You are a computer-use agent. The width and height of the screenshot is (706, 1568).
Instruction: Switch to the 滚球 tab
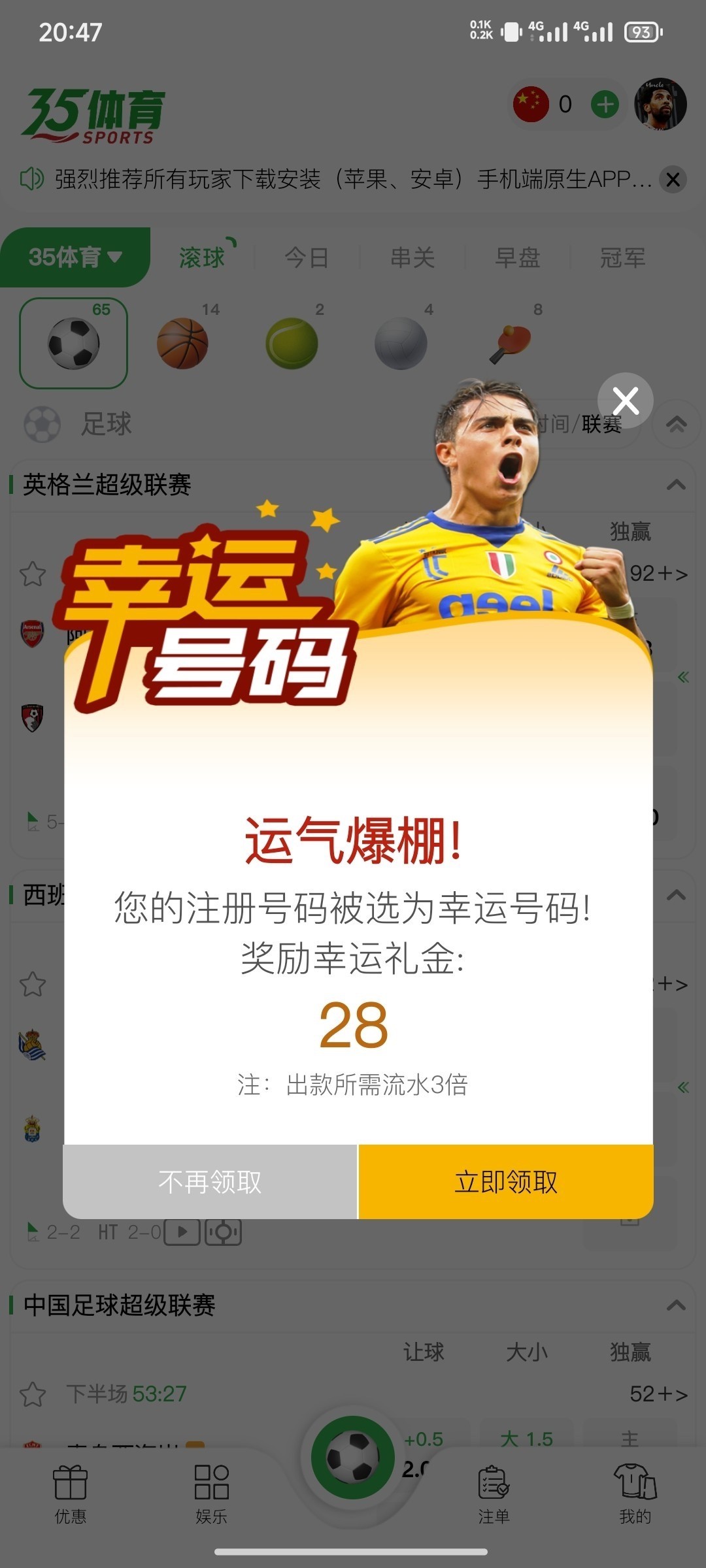[x=202, y=257]
